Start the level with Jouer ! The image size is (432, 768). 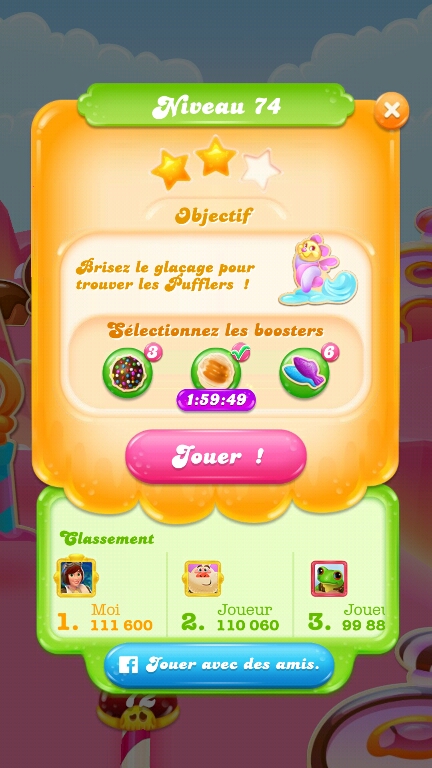tap(216, 456)
